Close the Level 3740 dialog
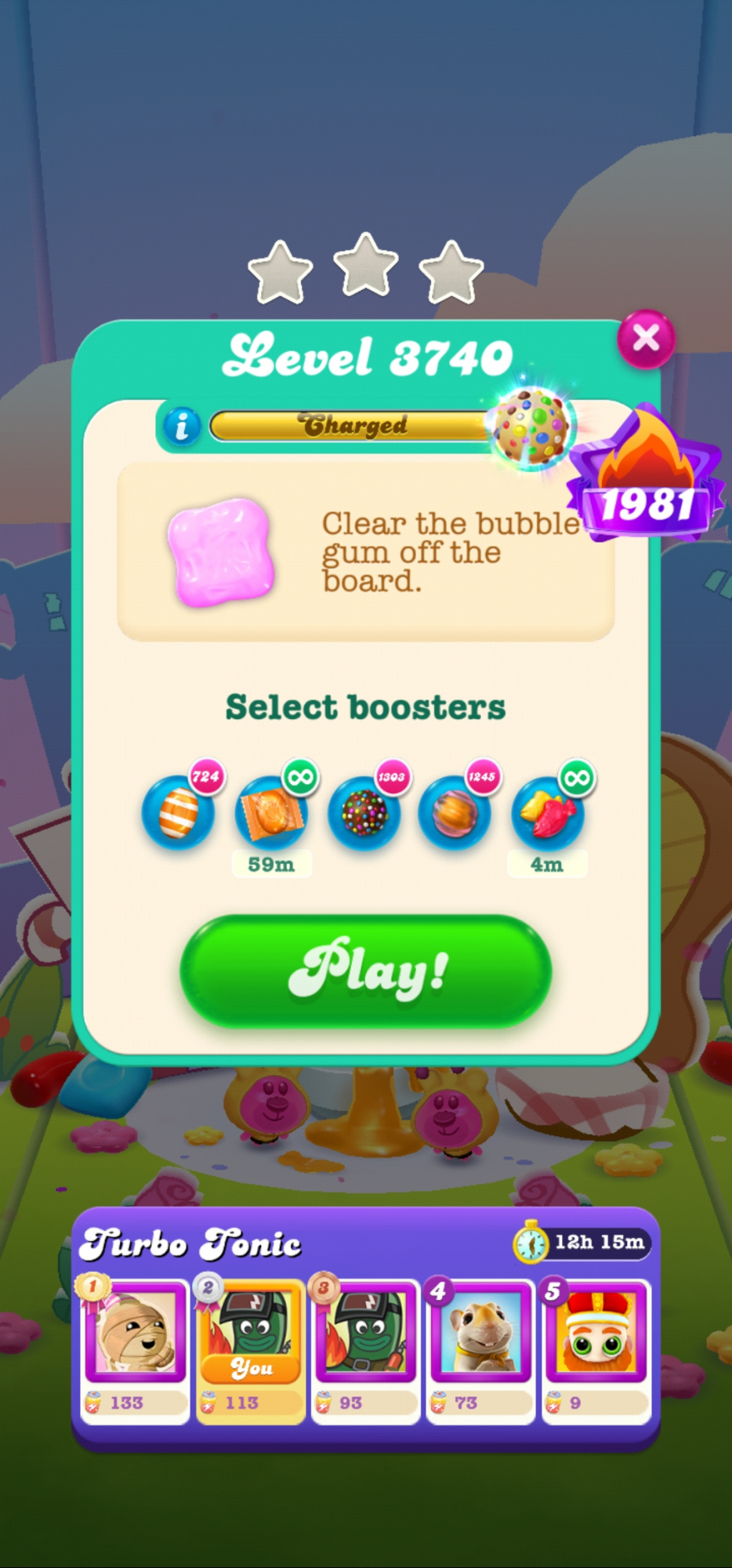This screenshot has width=732, height=1568. tap(646, 339)
